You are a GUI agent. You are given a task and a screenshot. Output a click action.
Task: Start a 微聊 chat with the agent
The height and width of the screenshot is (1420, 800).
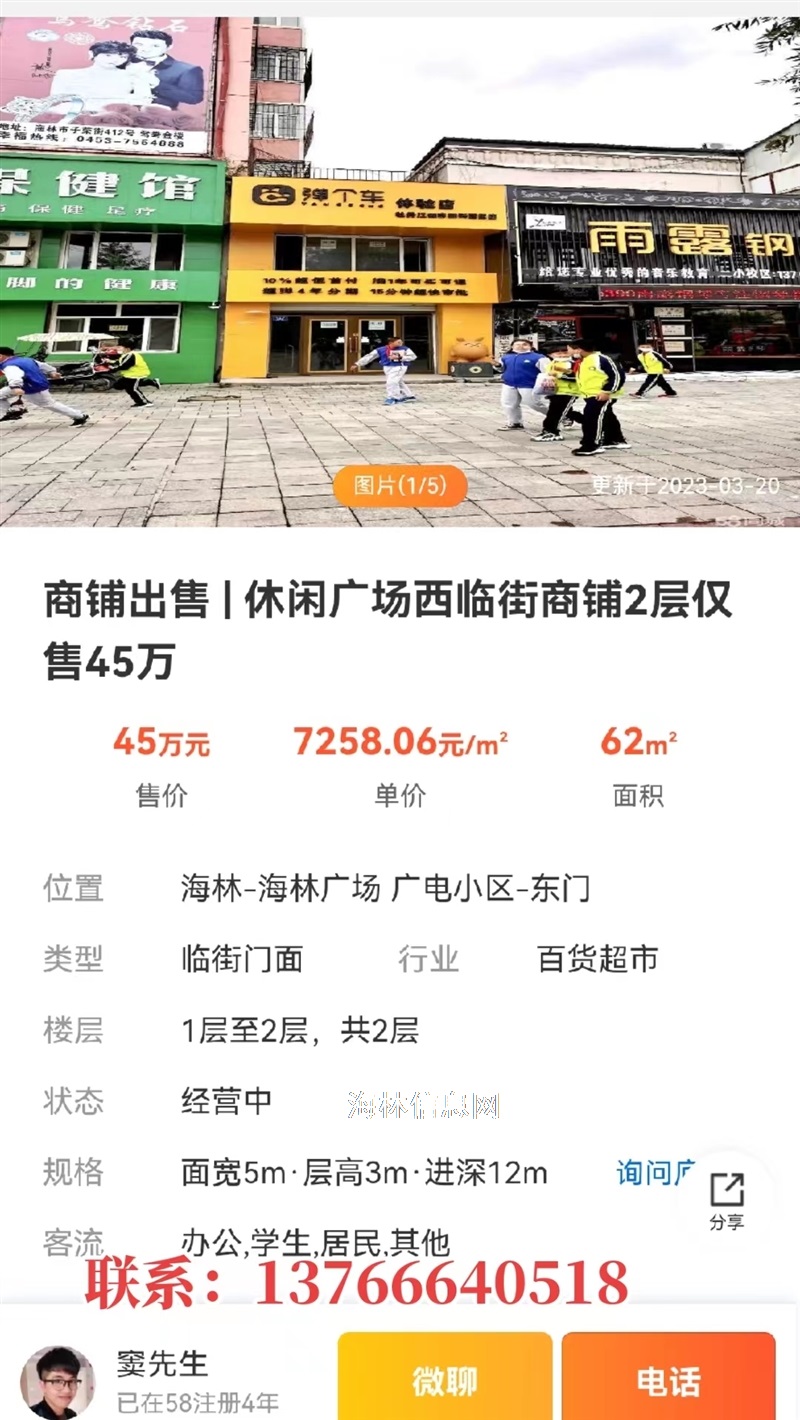point(445,1381)
